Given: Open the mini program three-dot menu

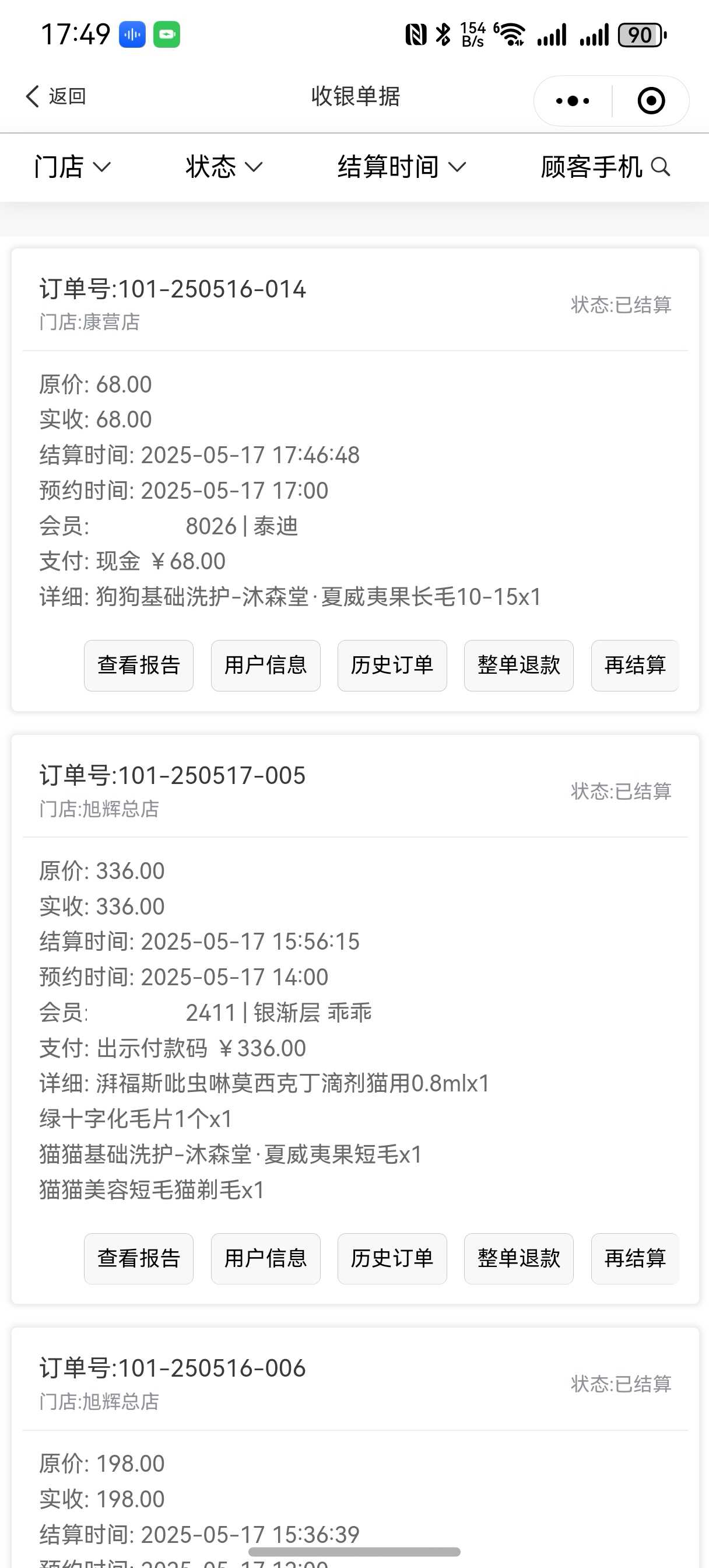Looking at the screenshot, I should coord(572,101).
